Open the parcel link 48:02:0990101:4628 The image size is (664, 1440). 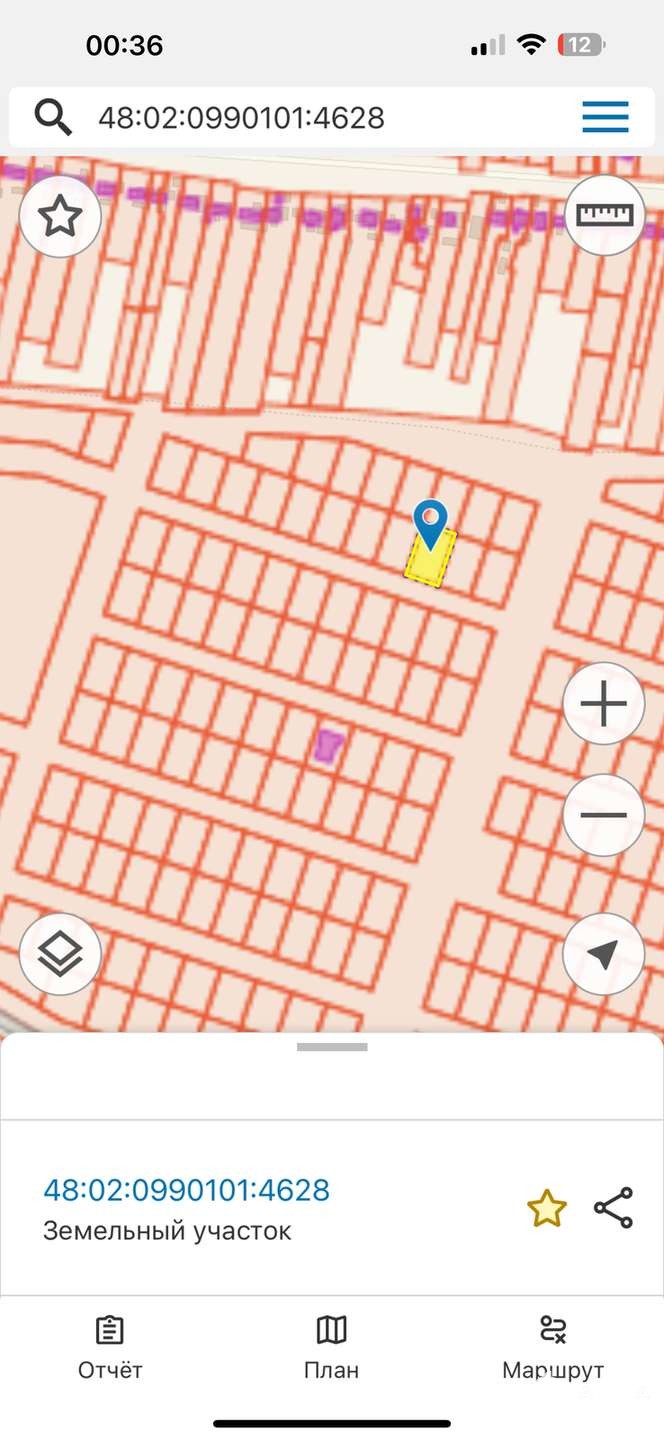pos(186,1190)
